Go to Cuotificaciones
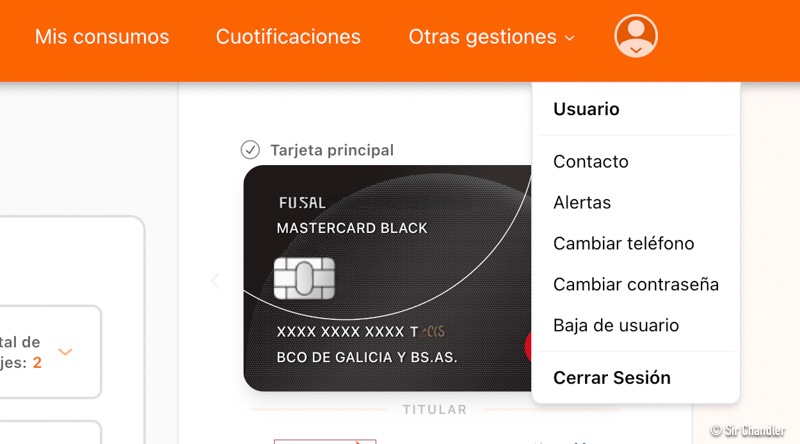Viewport: 800px width, 444px height. [x=288, y=37]
